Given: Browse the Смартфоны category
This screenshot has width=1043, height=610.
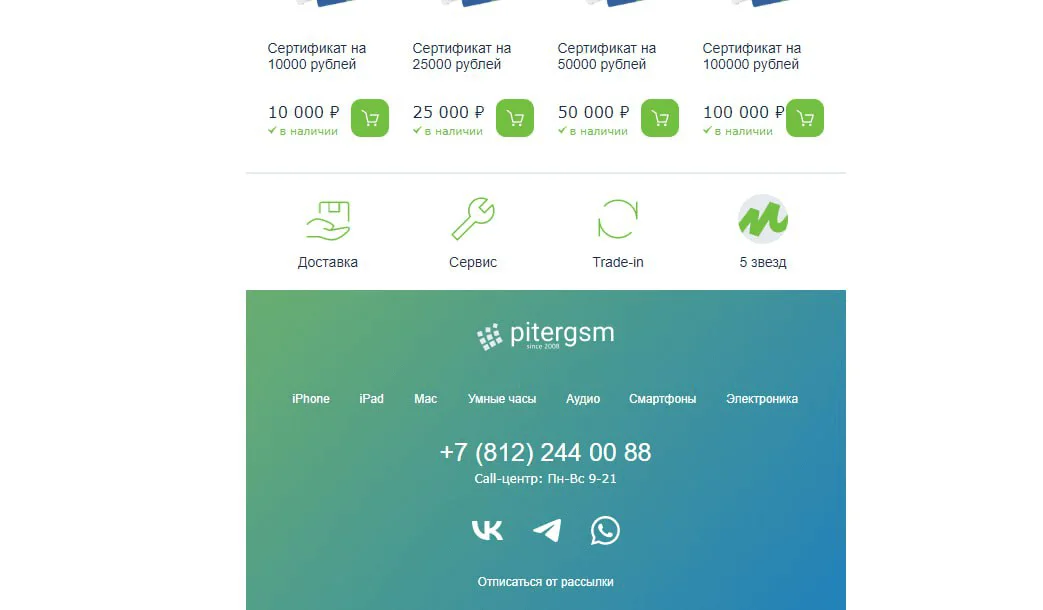Looking at the screenshot, I should 662,399.
